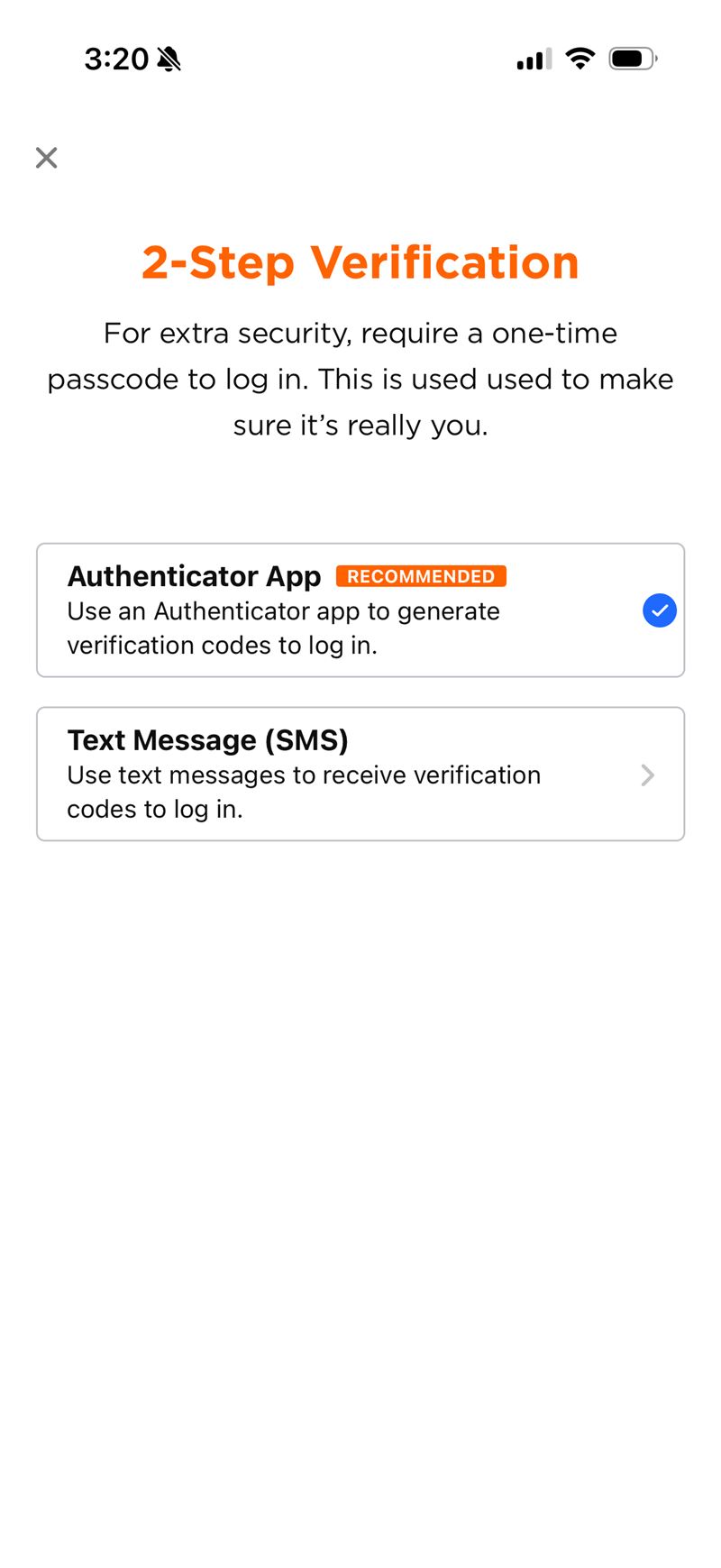Select the Authenticator App option
The width and height of the screenshot is (721, 1568).
pos(360,610)
